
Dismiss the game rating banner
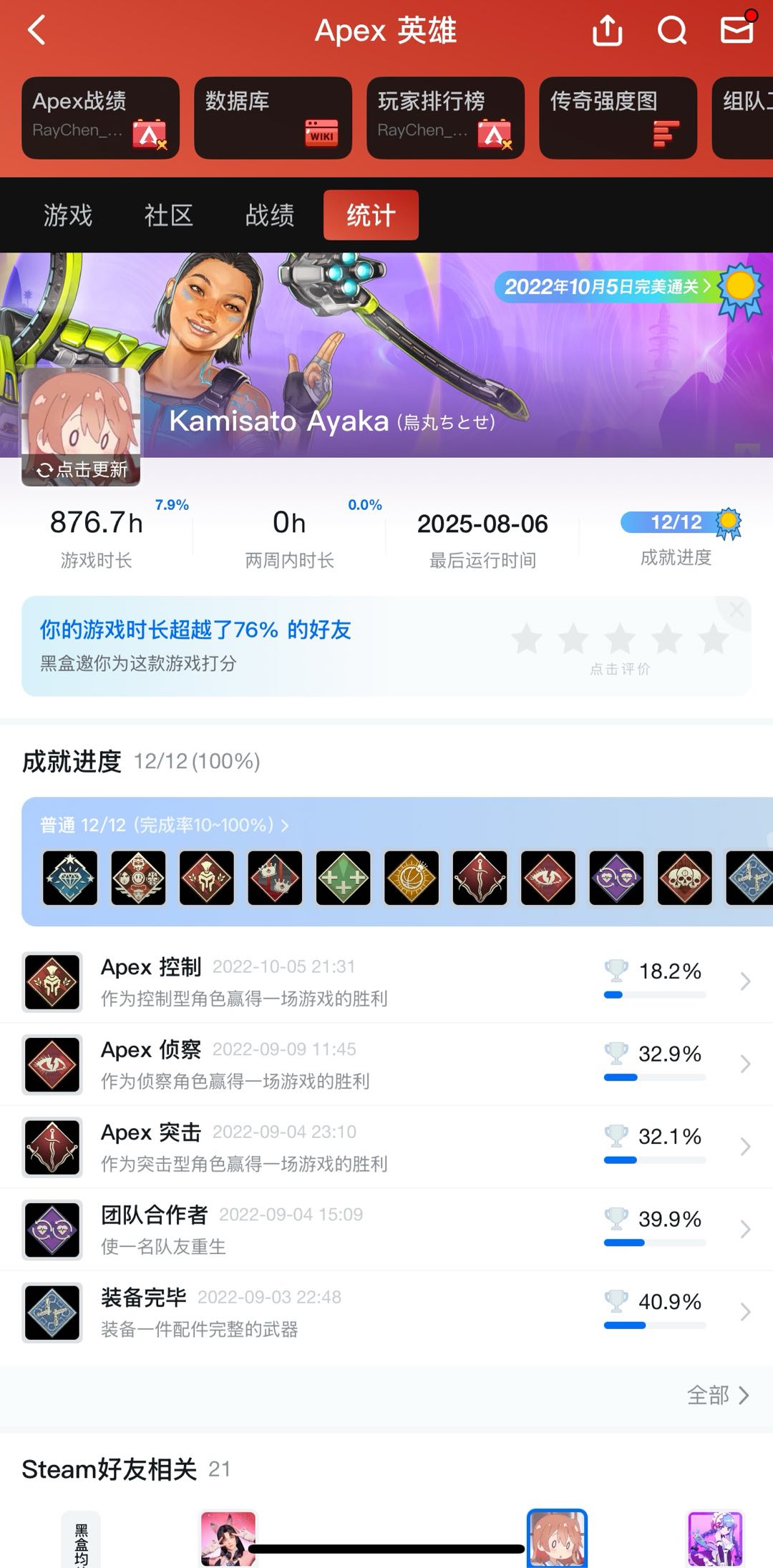click(x=736, y=610)
